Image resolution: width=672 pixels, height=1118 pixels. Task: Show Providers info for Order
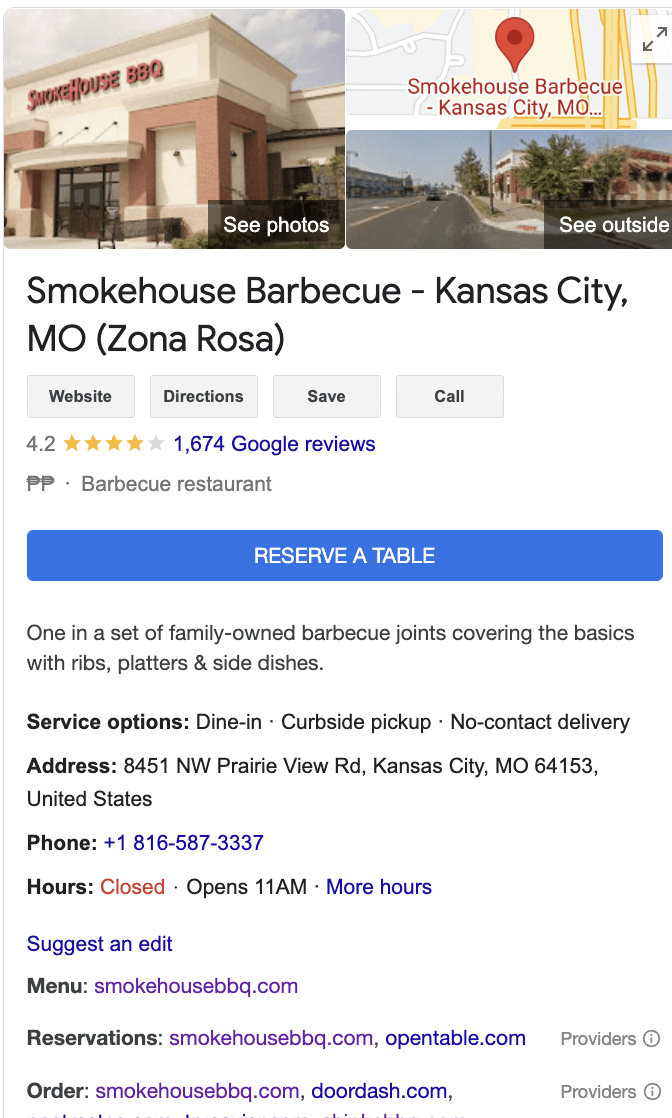[x=610, y=1092]
